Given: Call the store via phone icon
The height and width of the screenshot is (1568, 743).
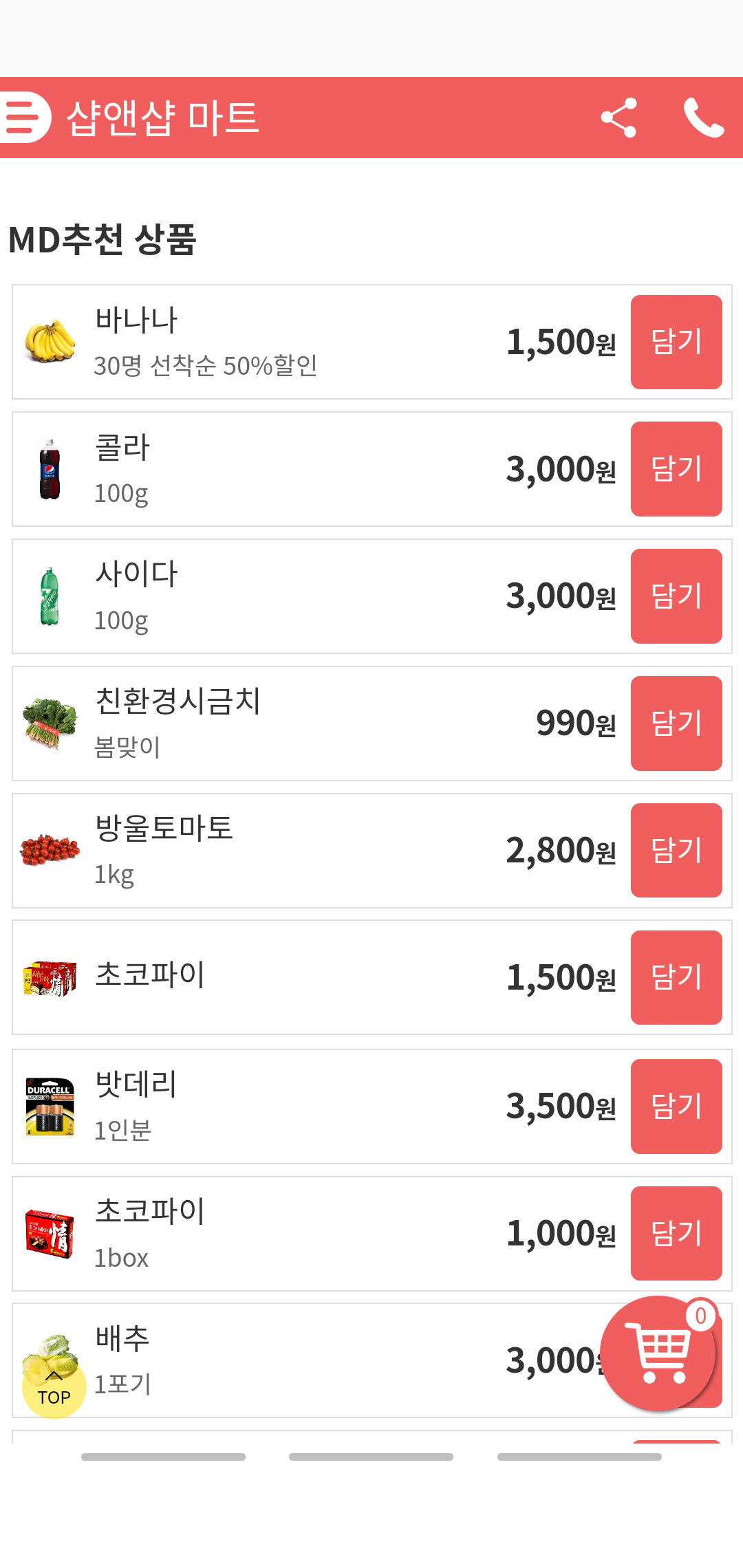Looking at the screenshot, I should coord(703,118).
